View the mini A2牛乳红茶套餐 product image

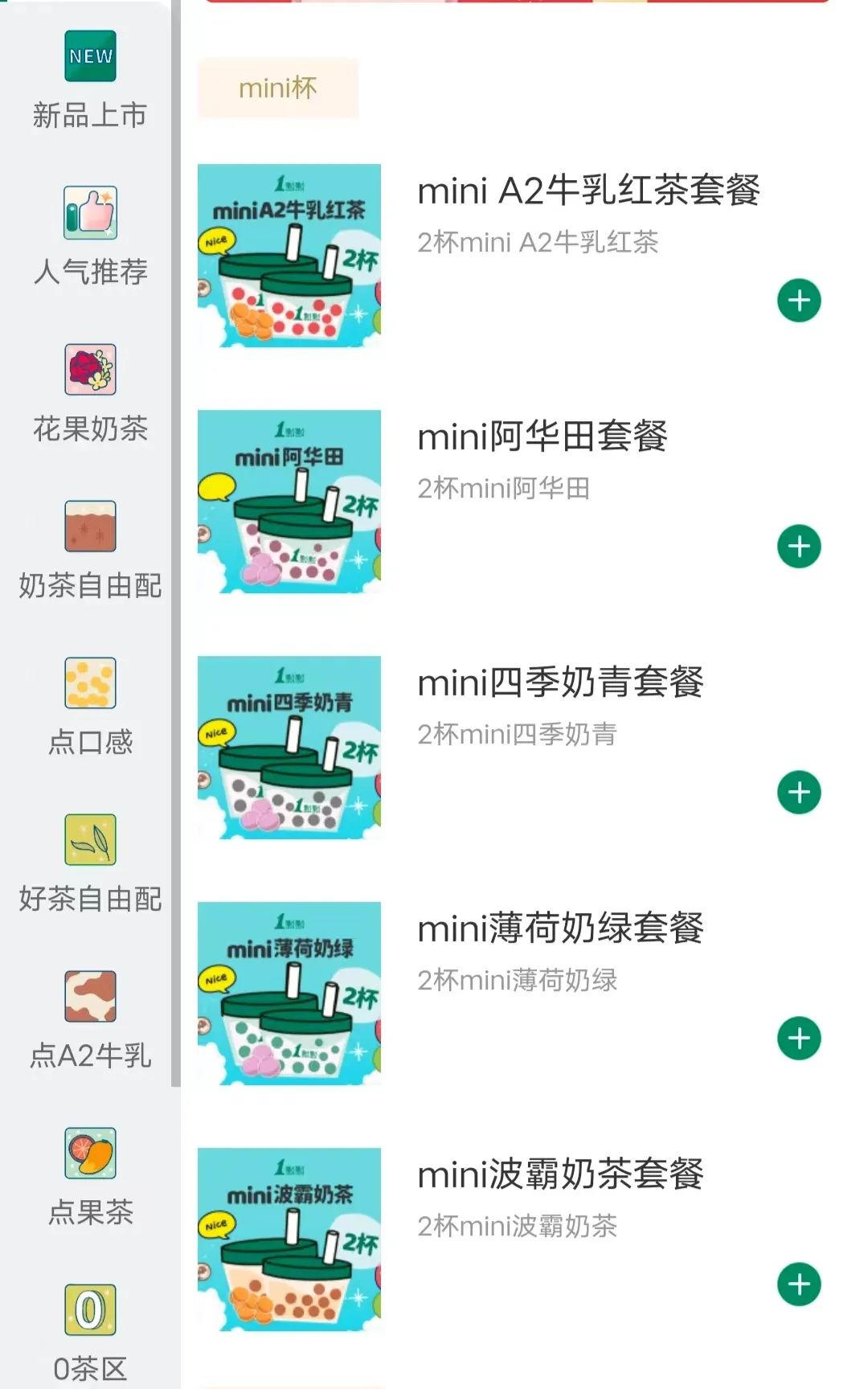point(289,256)
